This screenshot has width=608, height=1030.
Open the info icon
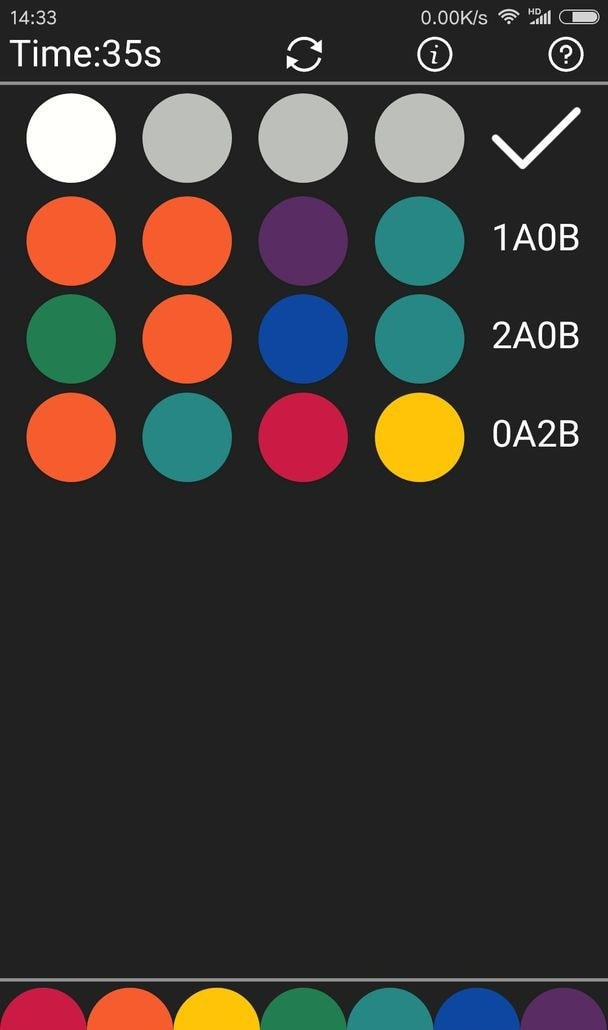click(435, 55)
